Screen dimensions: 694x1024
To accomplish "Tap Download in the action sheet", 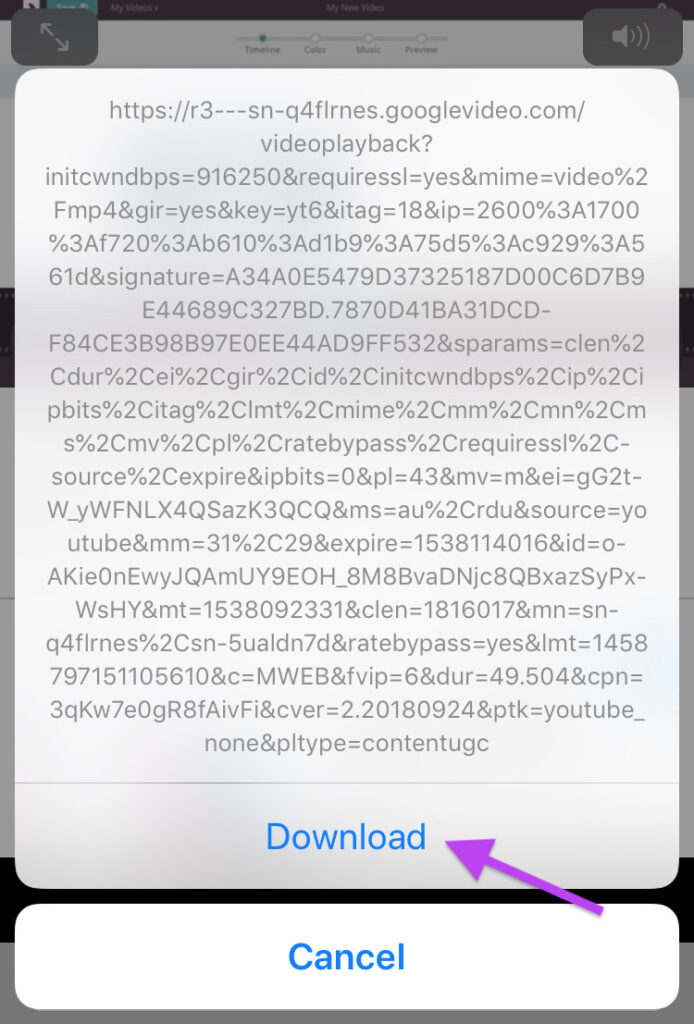I will 346,836.
